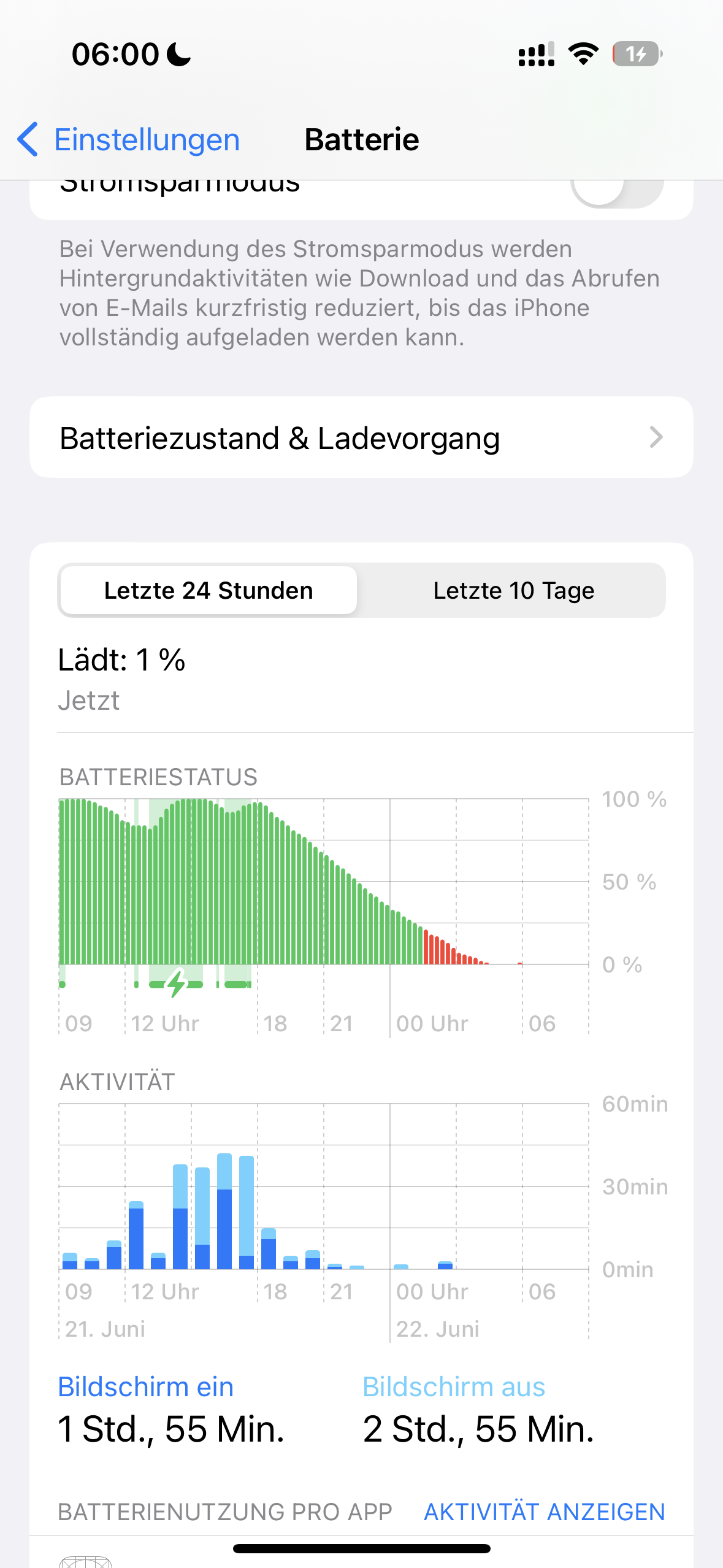Tap AKTIVITÄT ANZEIGEN link
This screenshot has height=1568, width=723.
(x=544, y=1512)
